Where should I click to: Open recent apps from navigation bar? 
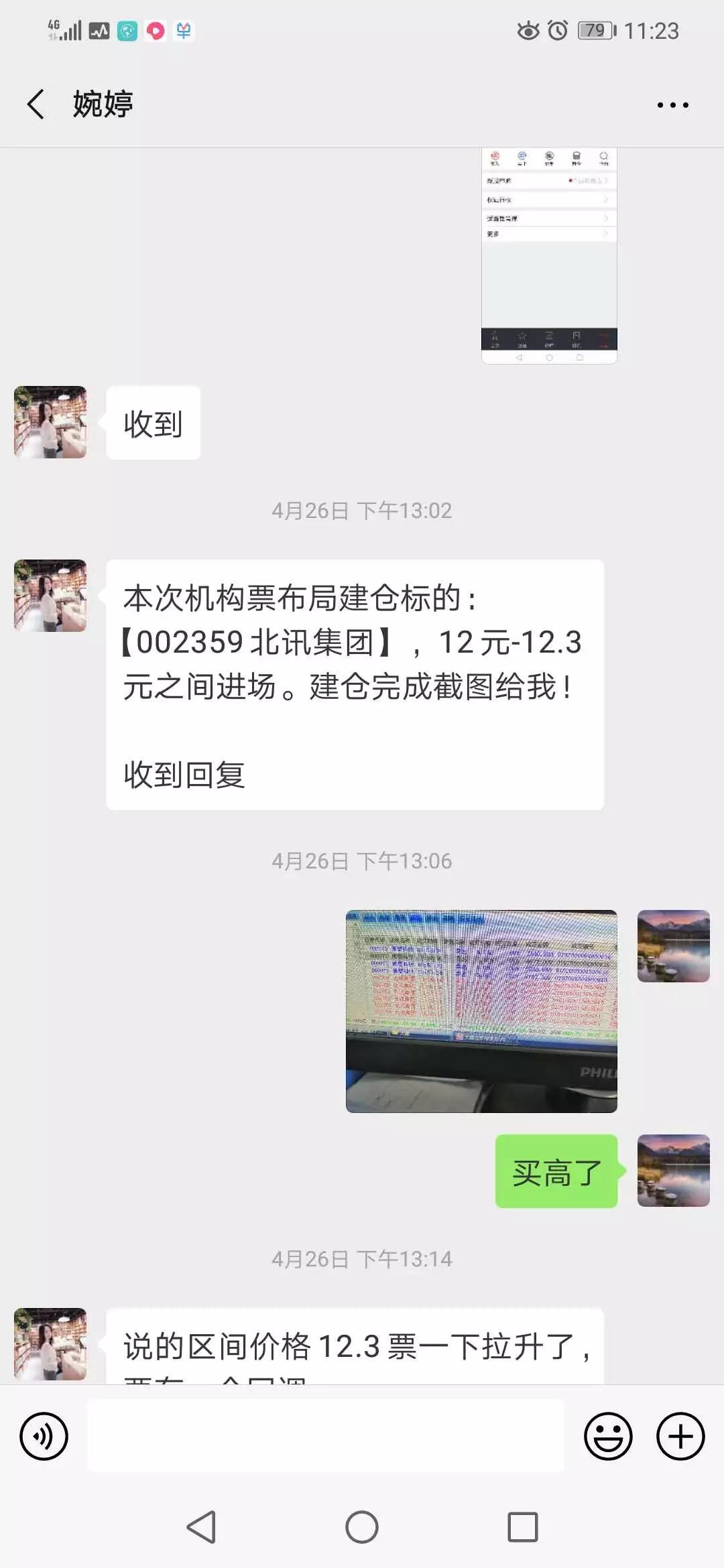click(523, 1528)
